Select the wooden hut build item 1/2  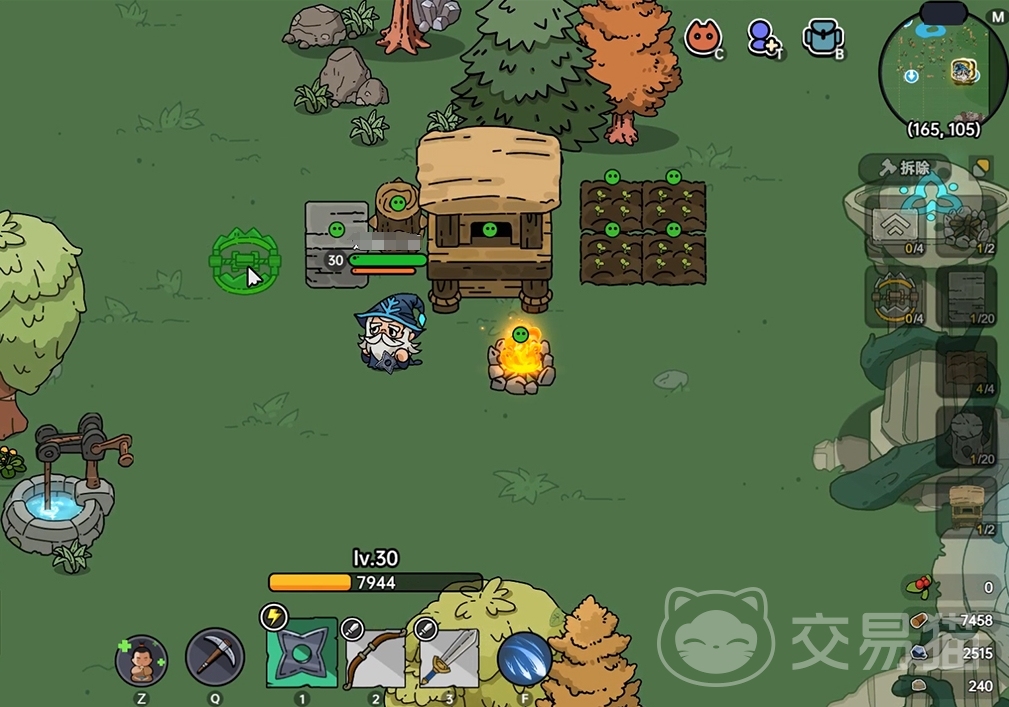[966, 506]
